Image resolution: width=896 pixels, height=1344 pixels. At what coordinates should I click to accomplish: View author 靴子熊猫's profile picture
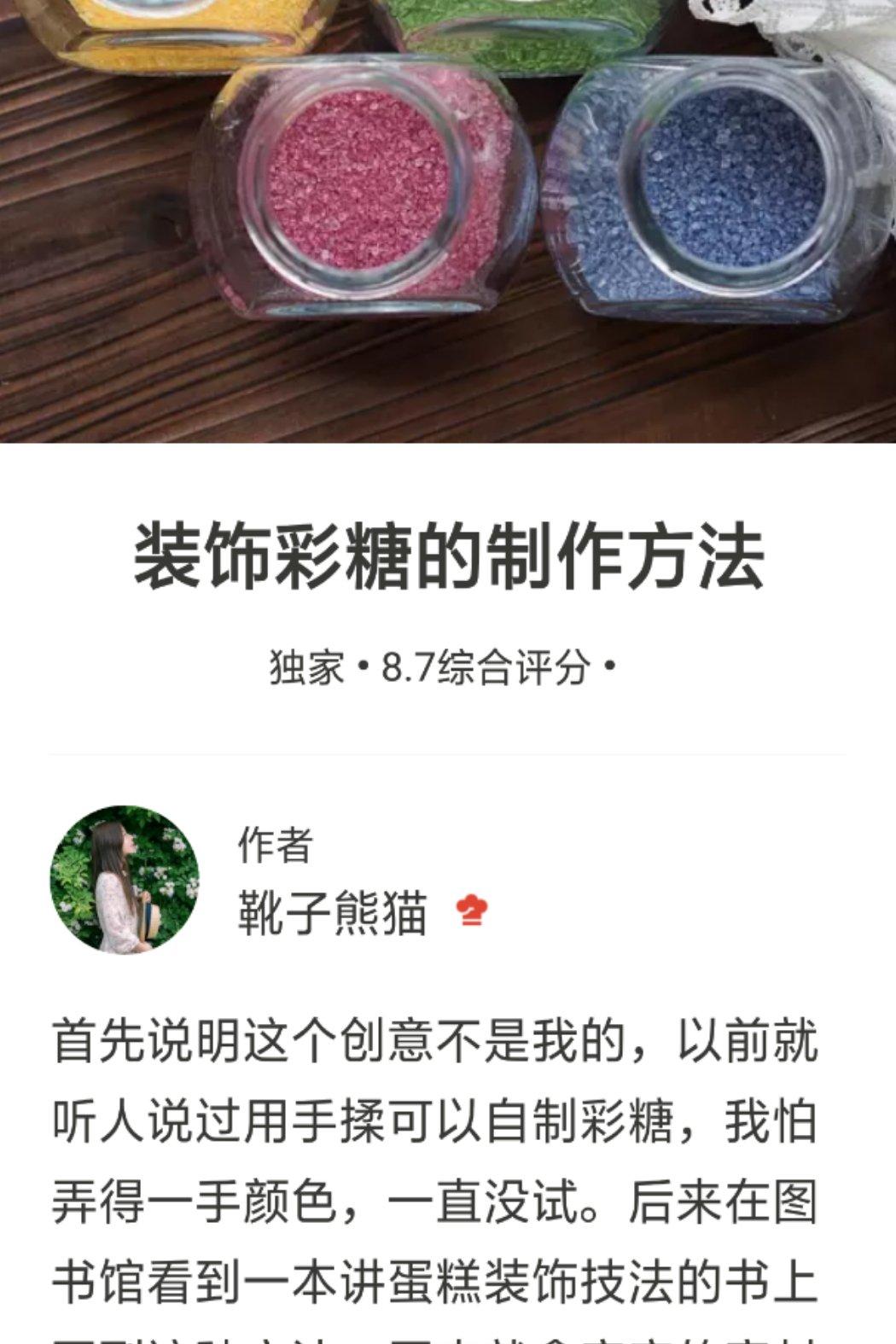pyautogui.click(x=125, y=879)
